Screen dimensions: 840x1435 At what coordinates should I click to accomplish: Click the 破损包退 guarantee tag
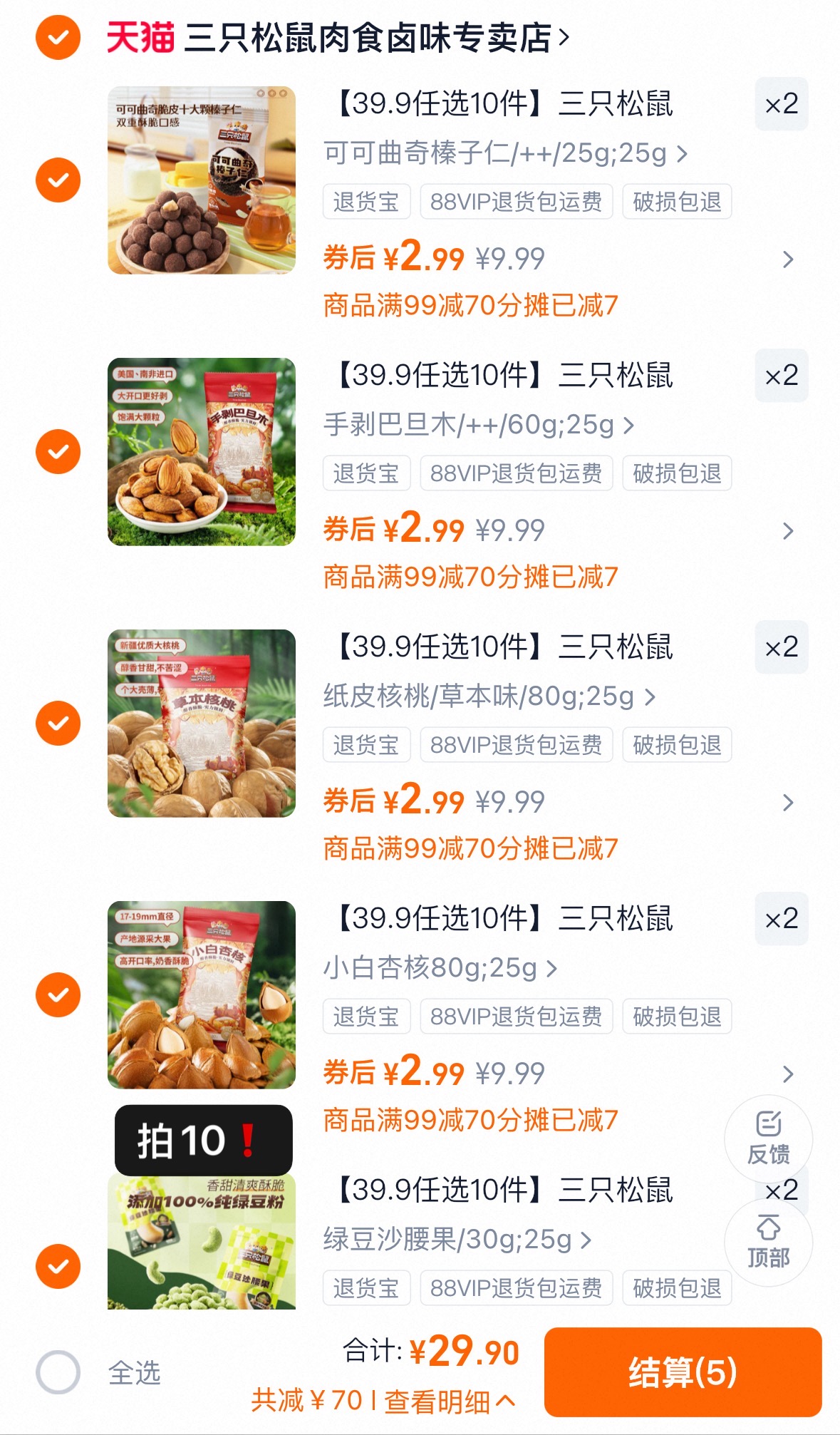675,202
